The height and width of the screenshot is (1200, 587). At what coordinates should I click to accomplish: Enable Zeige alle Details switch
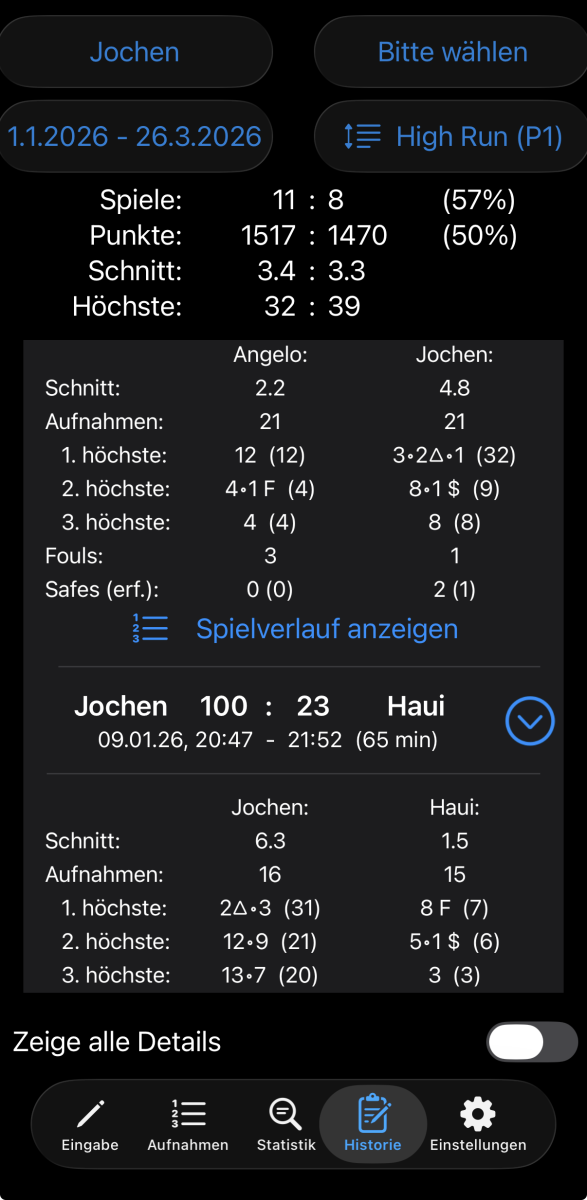(x=532, y=1041)
